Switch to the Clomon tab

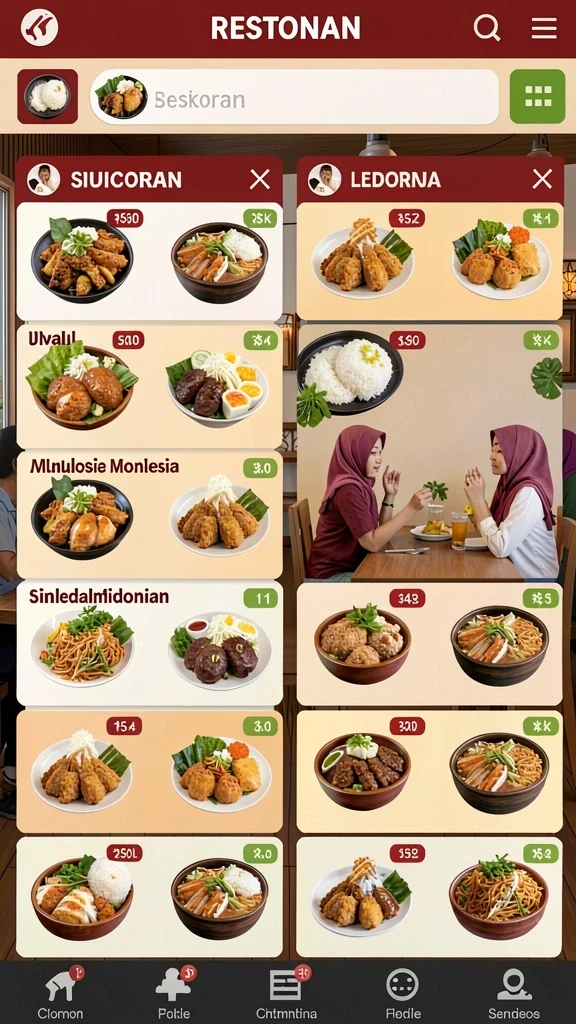pyautogui.click(x=60, y=993)
